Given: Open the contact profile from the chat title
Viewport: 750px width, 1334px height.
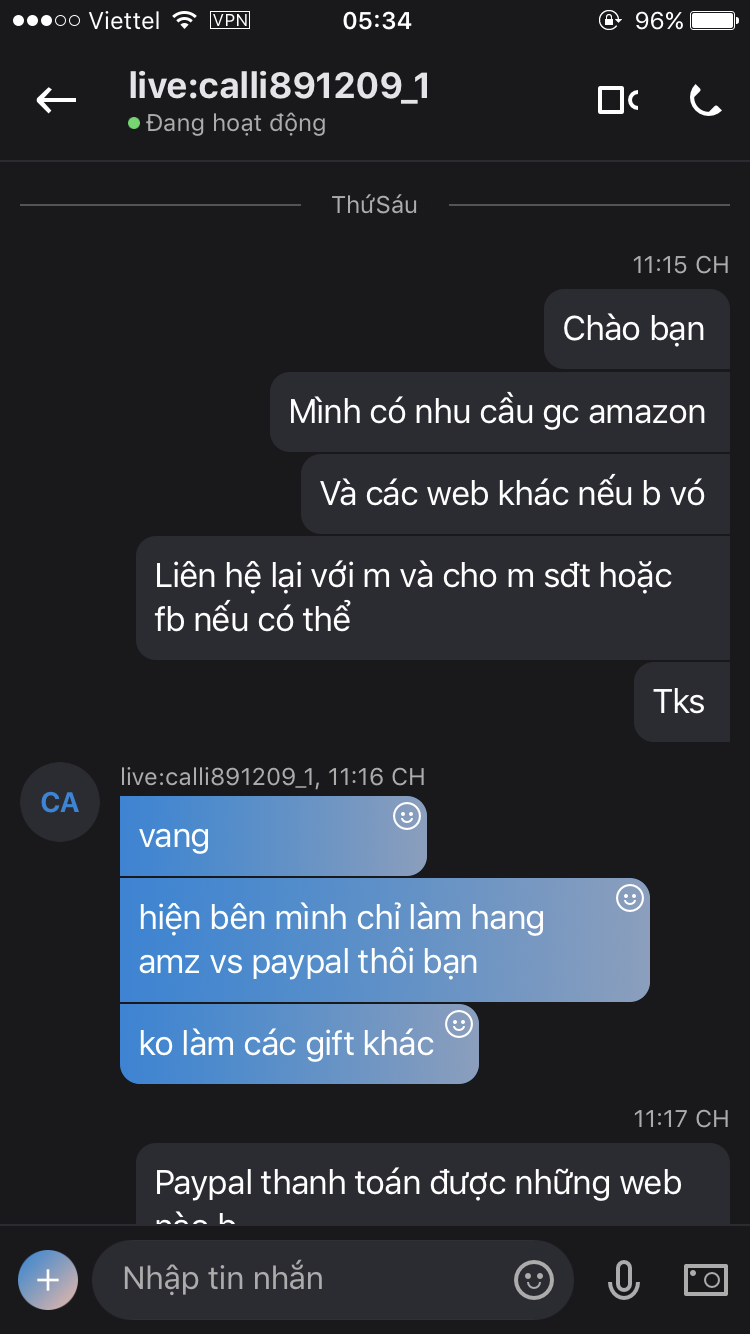Looking at the screenshot, I should (279, 87).
